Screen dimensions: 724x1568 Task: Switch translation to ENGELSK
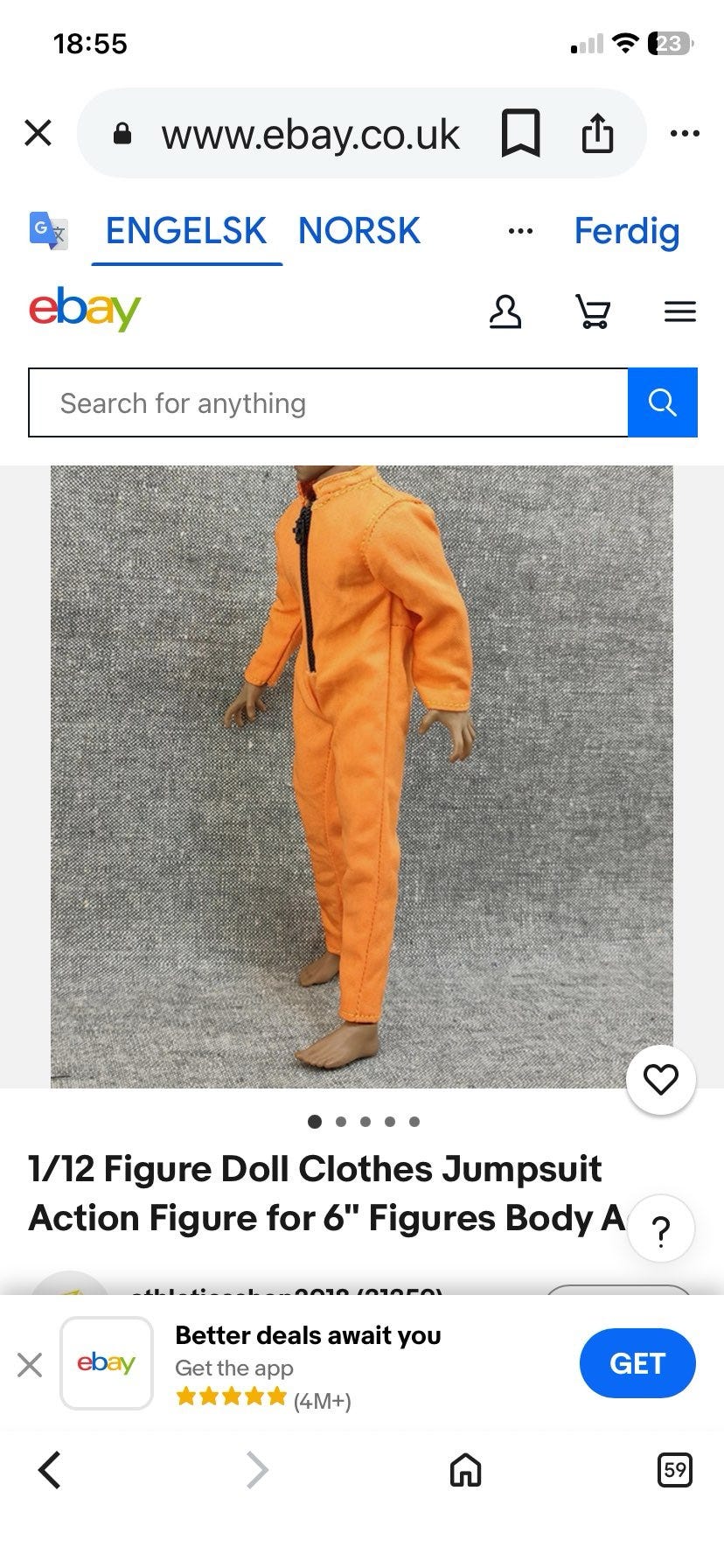(x=185, y=231)
